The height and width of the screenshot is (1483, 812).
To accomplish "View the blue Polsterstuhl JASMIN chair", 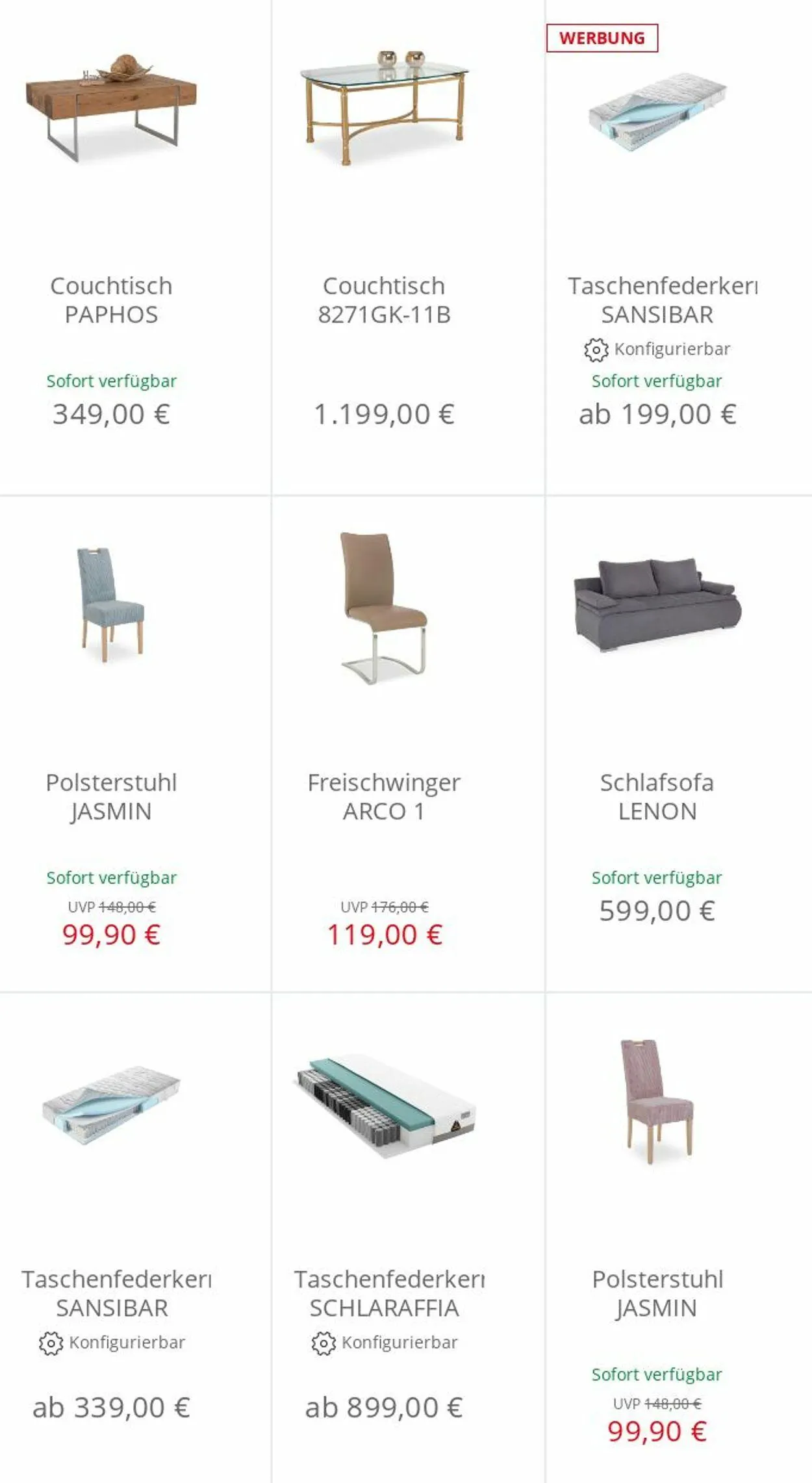I will 134,744.
